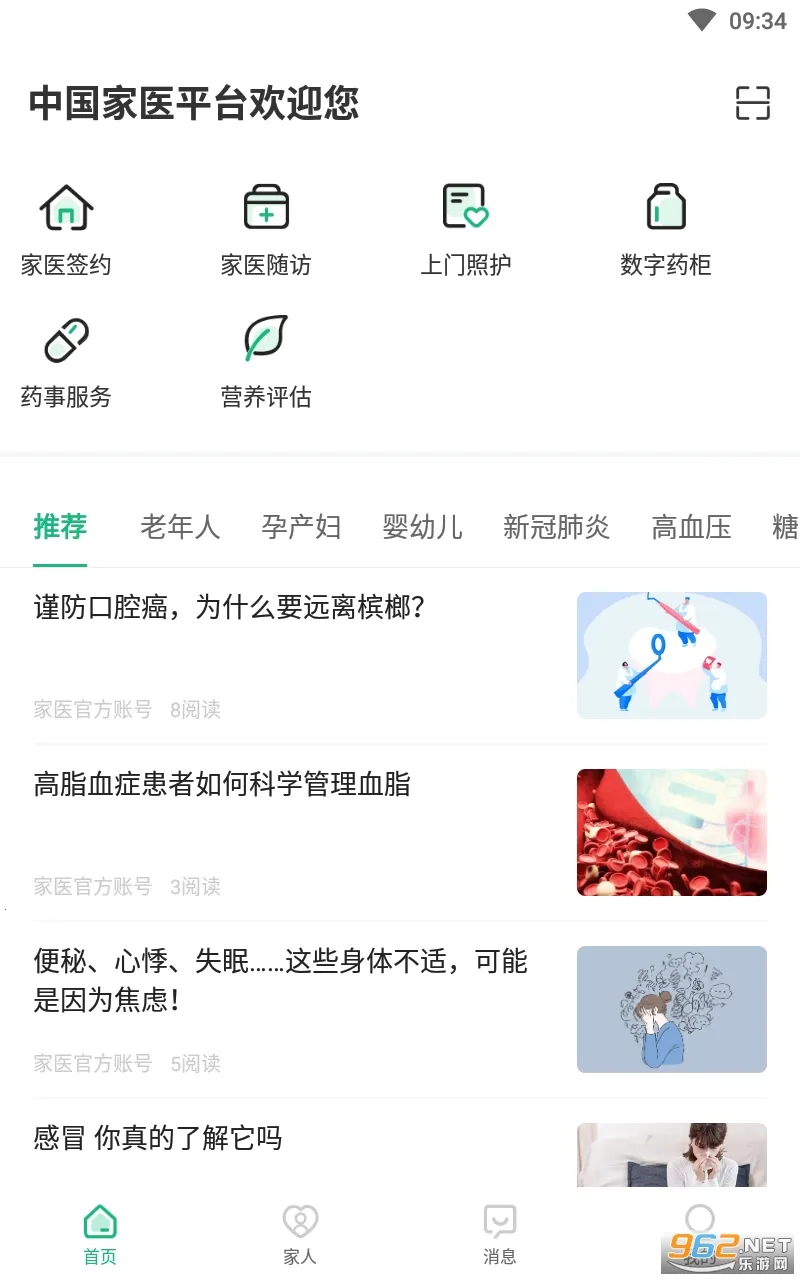Screen dimensions: 800x1280
Task: Switch to the 老年人 elderly tab
Action: [180, 527]
